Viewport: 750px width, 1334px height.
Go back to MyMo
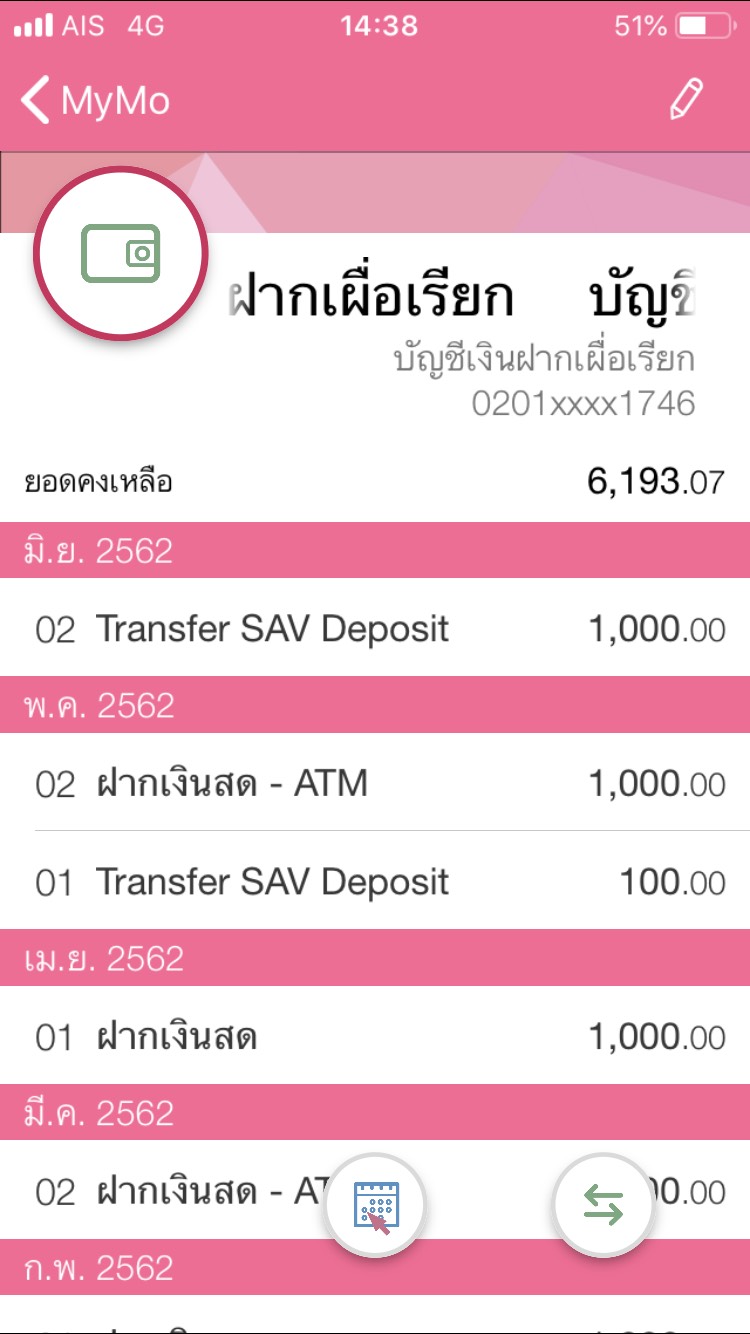pos(94,101)
